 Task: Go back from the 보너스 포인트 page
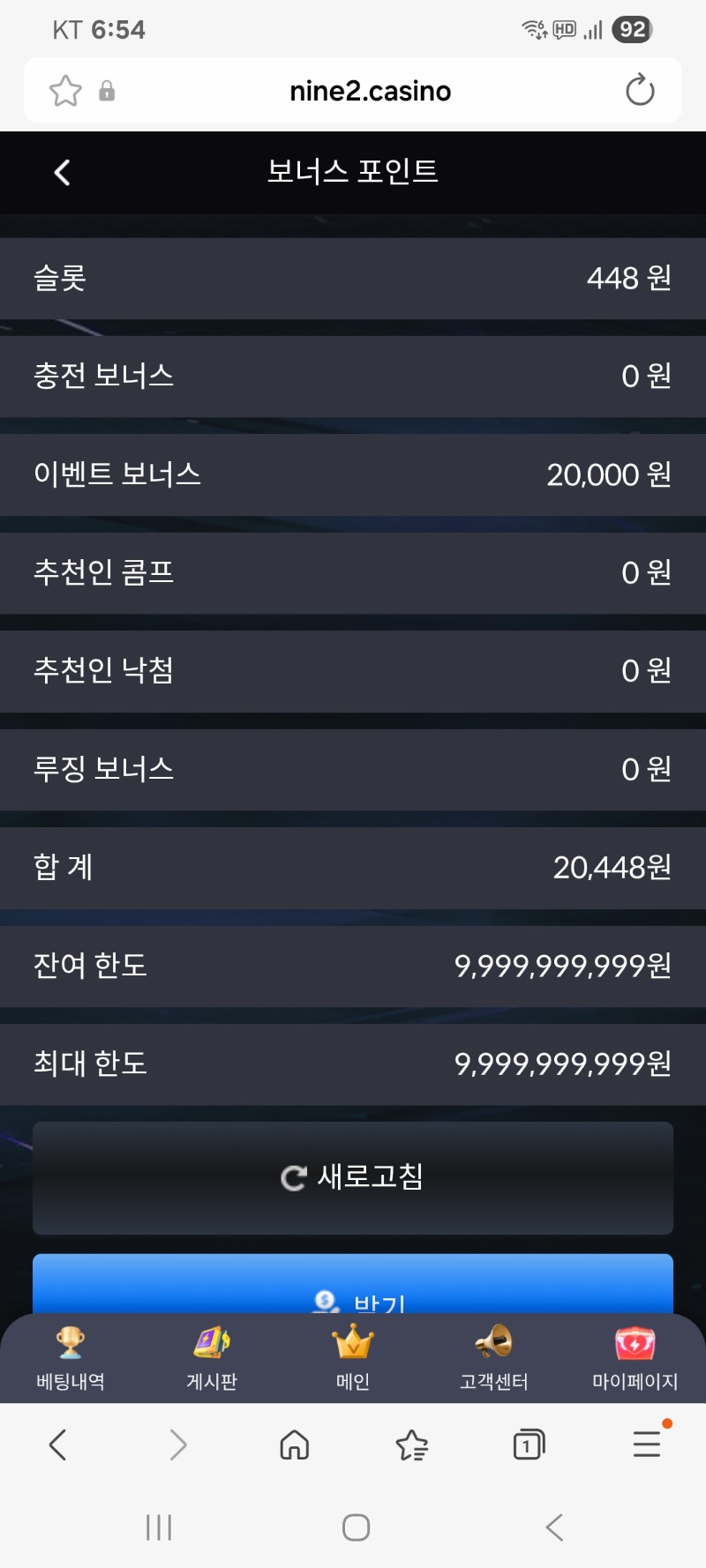coord(62,173)
